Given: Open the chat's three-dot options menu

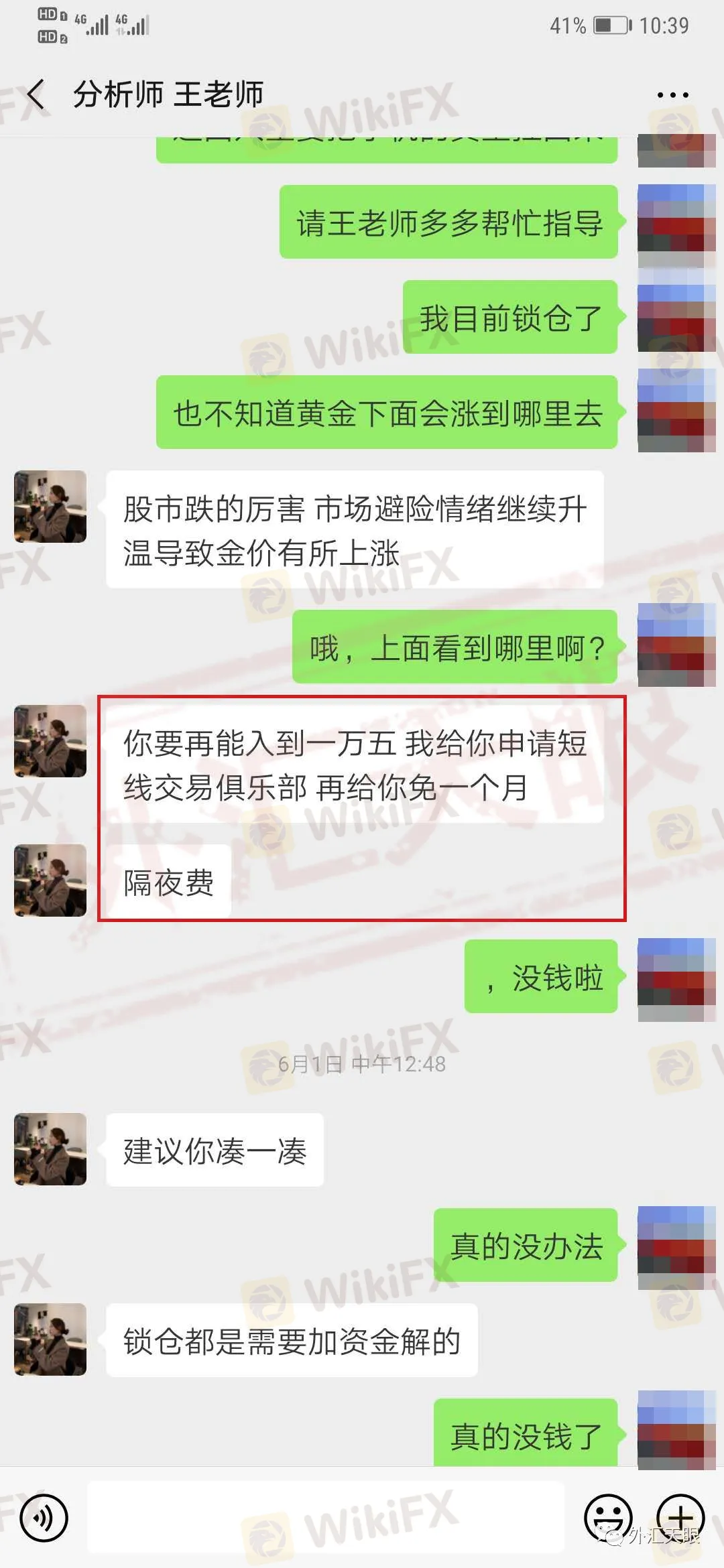Looking at the screenshot, I should tap(672, 95).
